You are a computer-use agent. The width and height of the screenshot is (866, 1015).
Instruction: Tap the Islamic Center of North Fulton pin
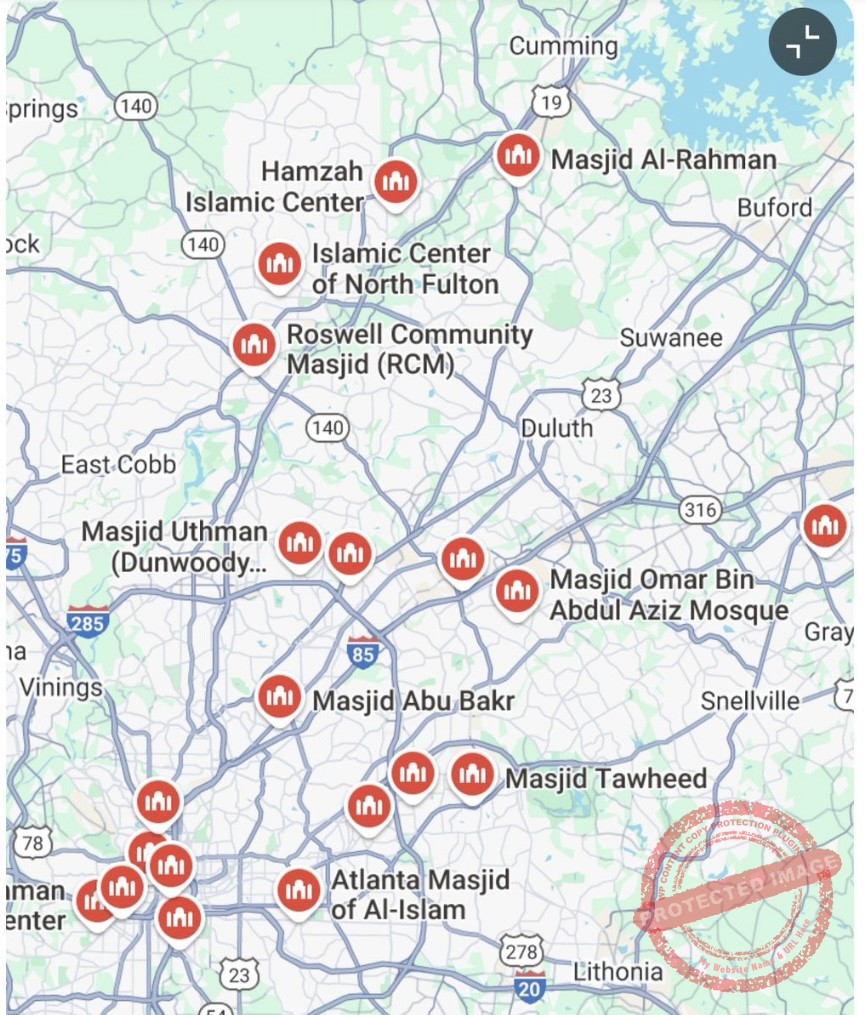pos(280,264)
